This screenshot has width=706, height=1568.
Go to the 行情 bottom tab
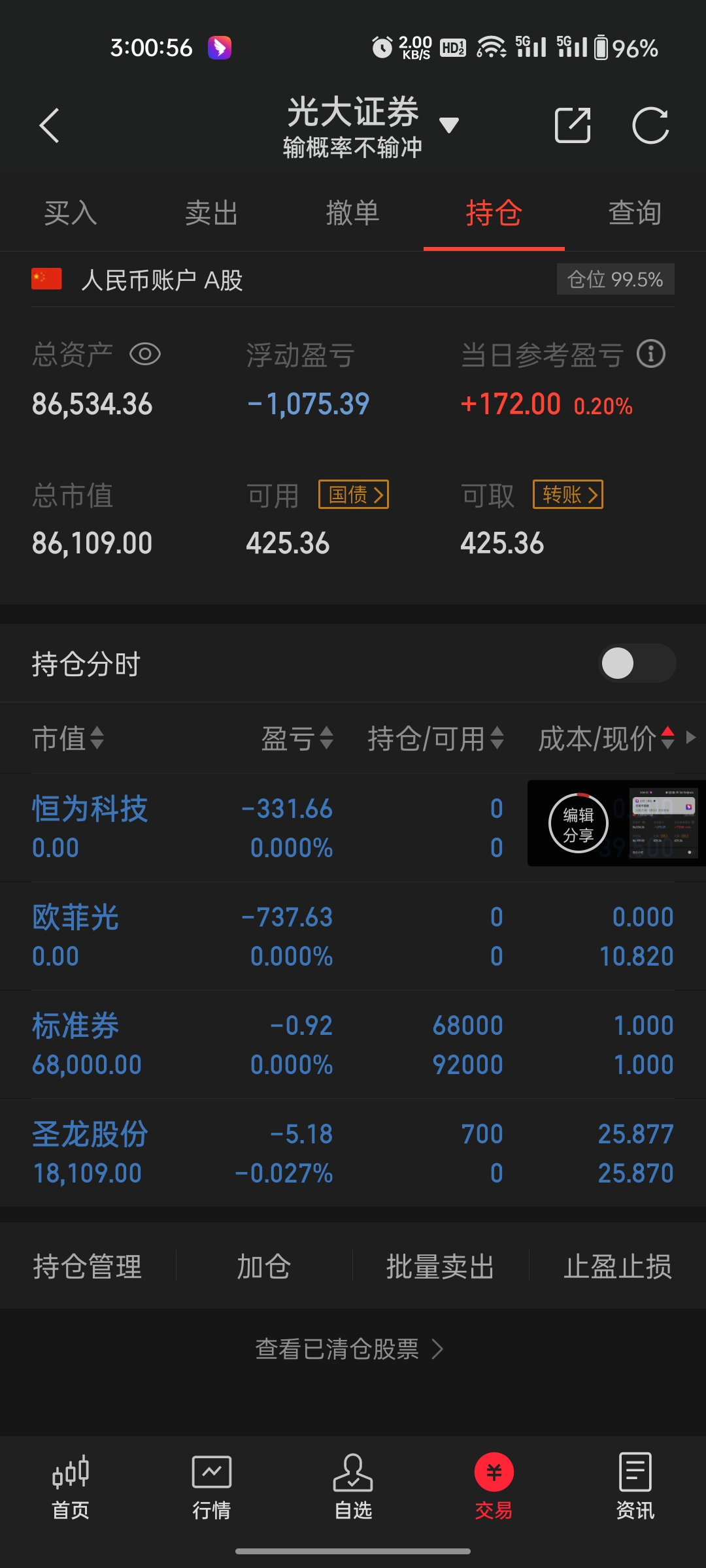click(212, 1487)
